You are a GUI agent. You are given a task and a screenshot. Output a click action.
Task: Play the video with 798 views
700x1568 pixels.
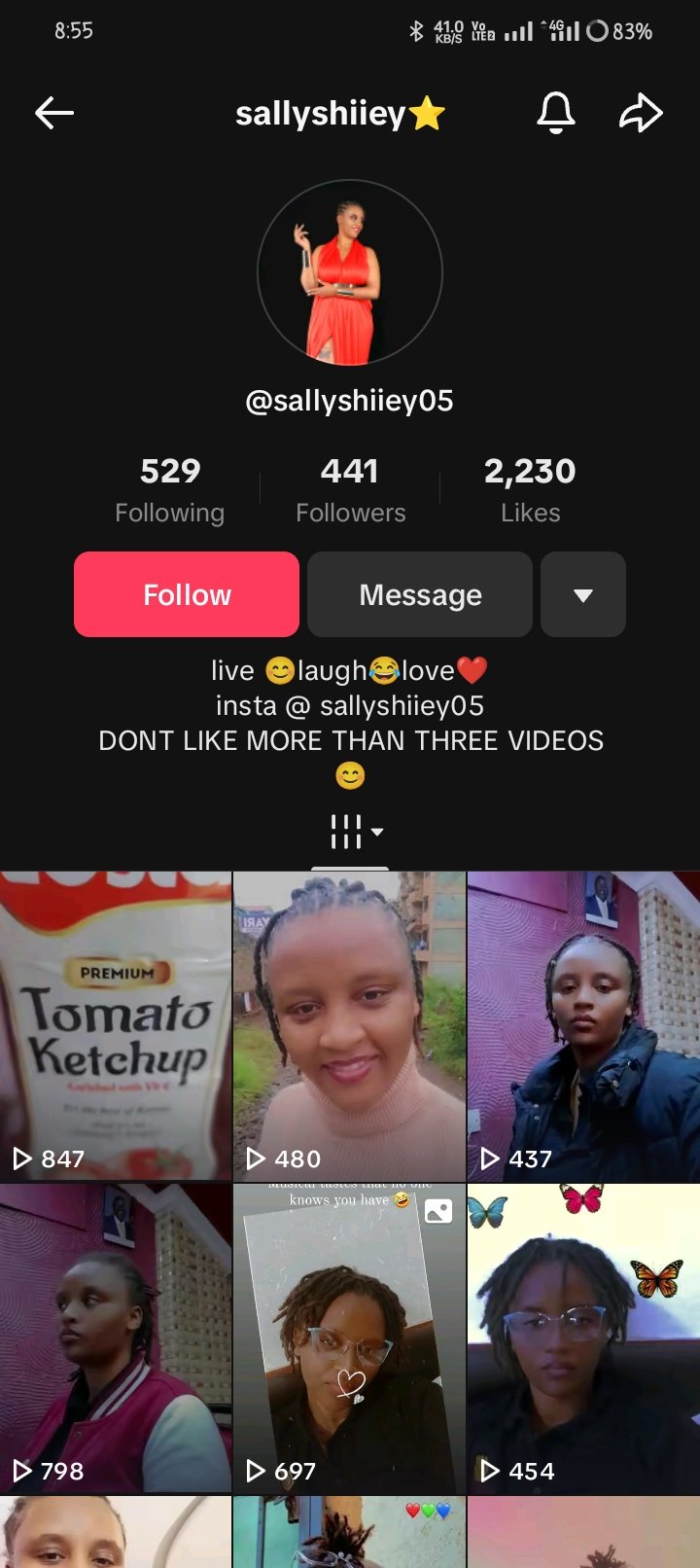coord(116,1337)
